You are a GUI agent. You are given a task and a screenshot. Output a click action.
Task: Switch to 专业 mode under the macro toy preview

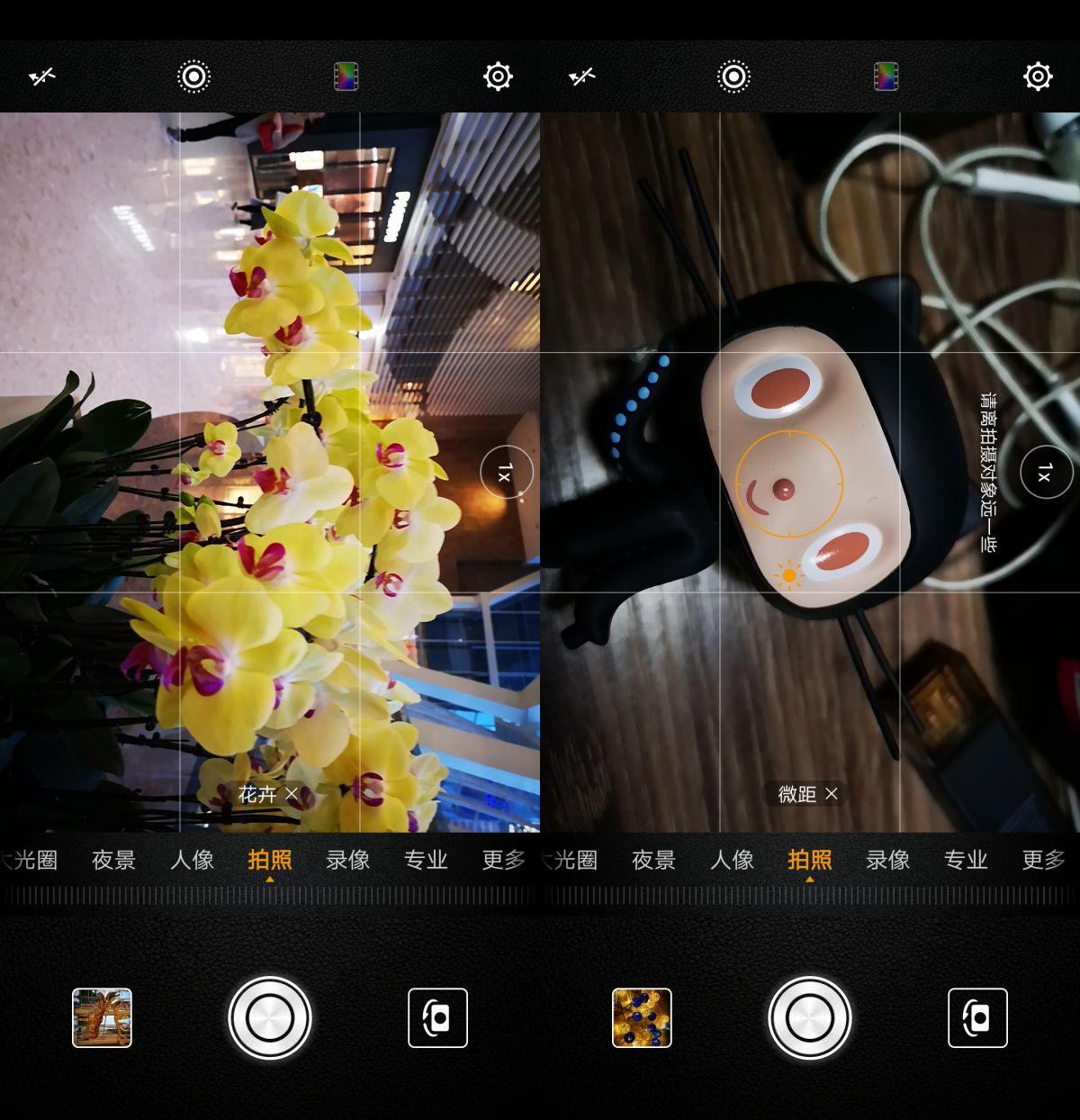point(966,860)
